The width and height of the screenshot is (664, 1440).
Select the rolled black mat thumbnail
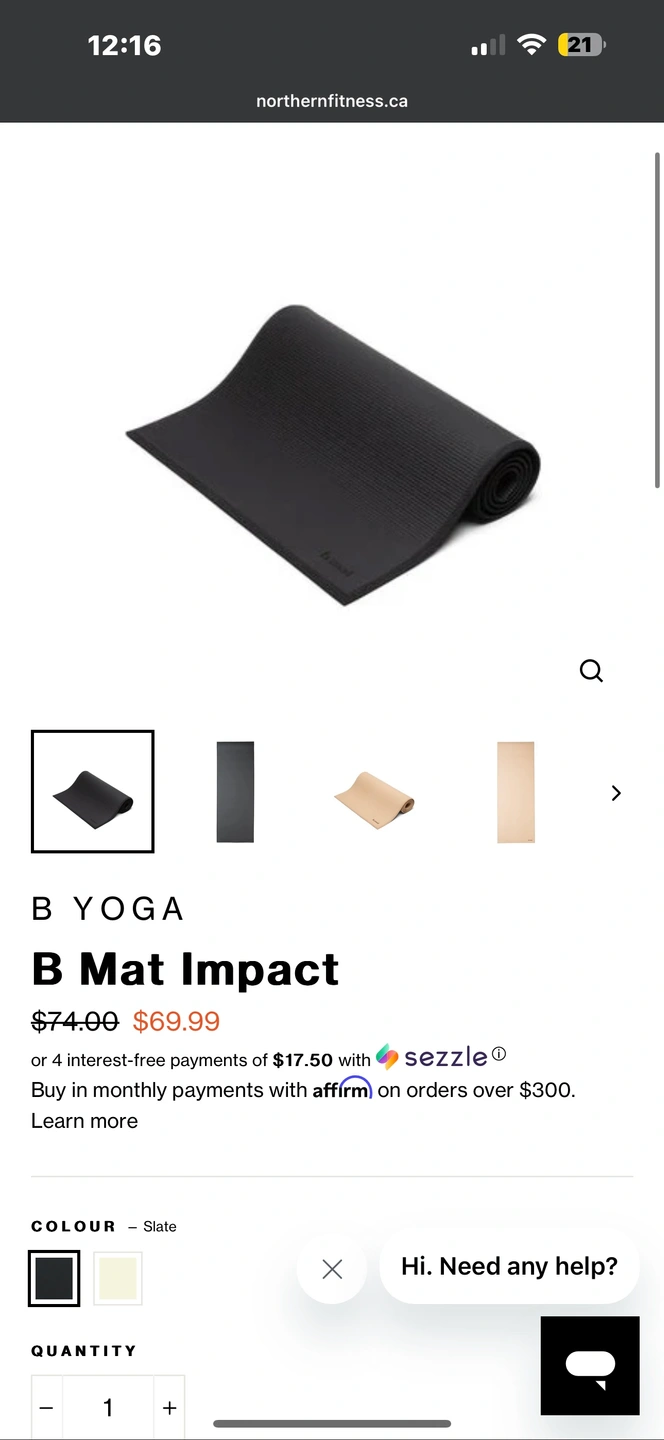(93, 792)
